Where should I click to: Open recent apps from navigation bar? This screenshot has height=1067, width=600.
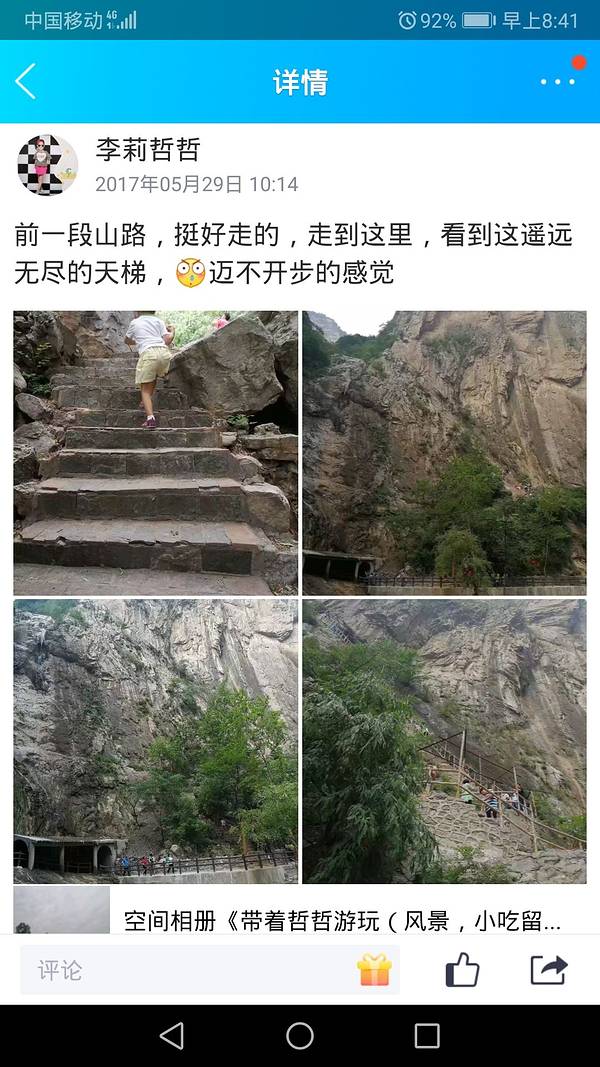click(x=427, y=1036)
